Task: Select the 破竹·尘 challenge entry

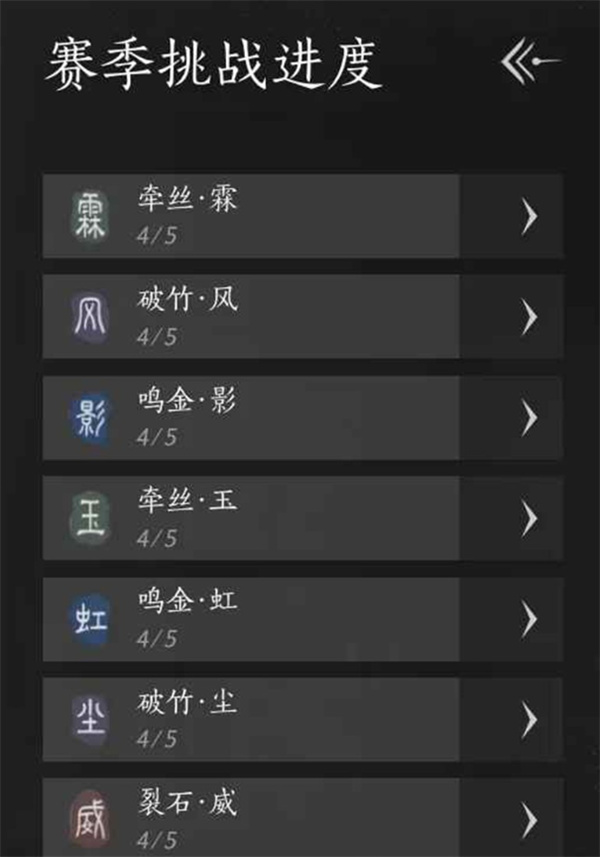Action: pyautogui.click(x=300, y=719)
